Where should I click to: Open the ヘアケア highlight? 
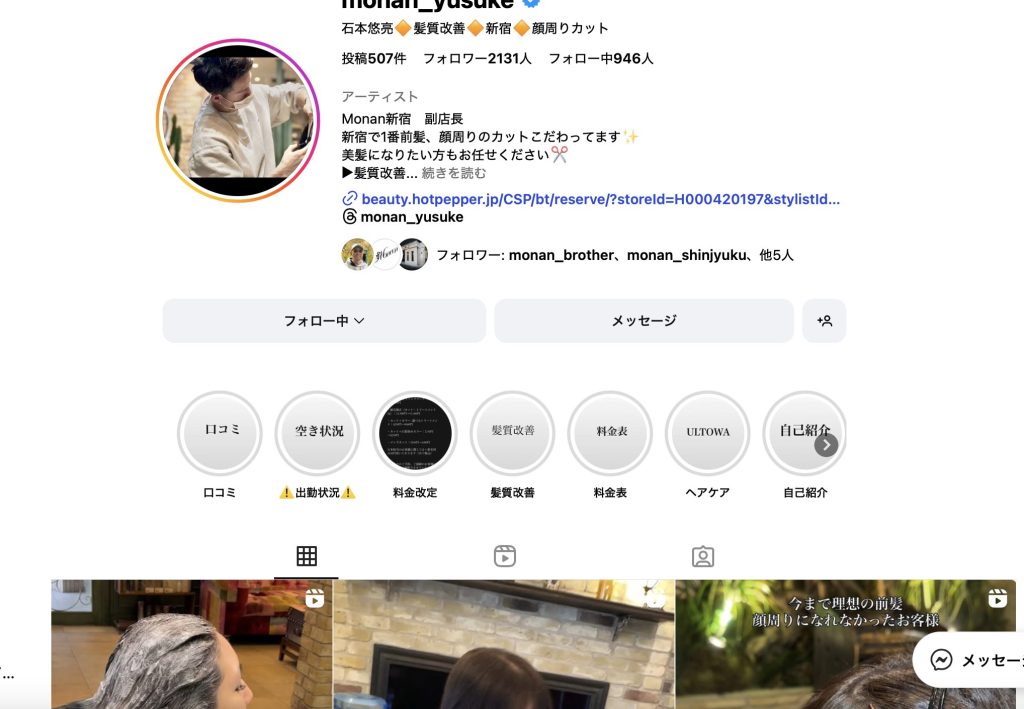(x=707, y=433)
